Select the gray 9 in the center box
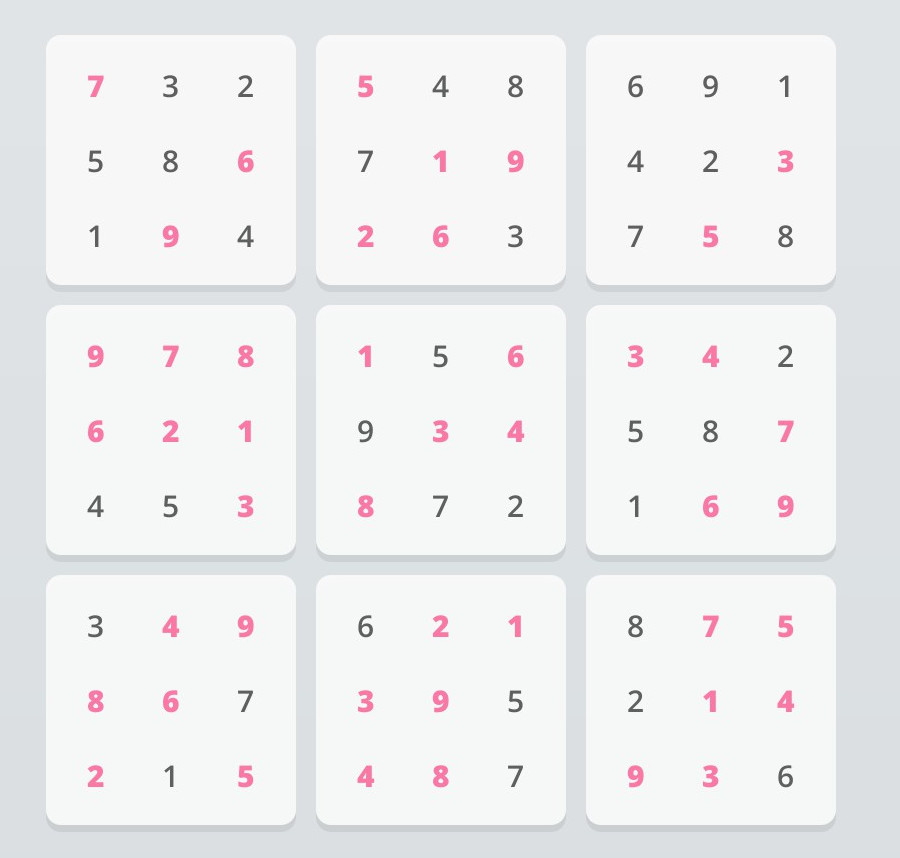Screen dimensions: 900x858 [365, 432]
